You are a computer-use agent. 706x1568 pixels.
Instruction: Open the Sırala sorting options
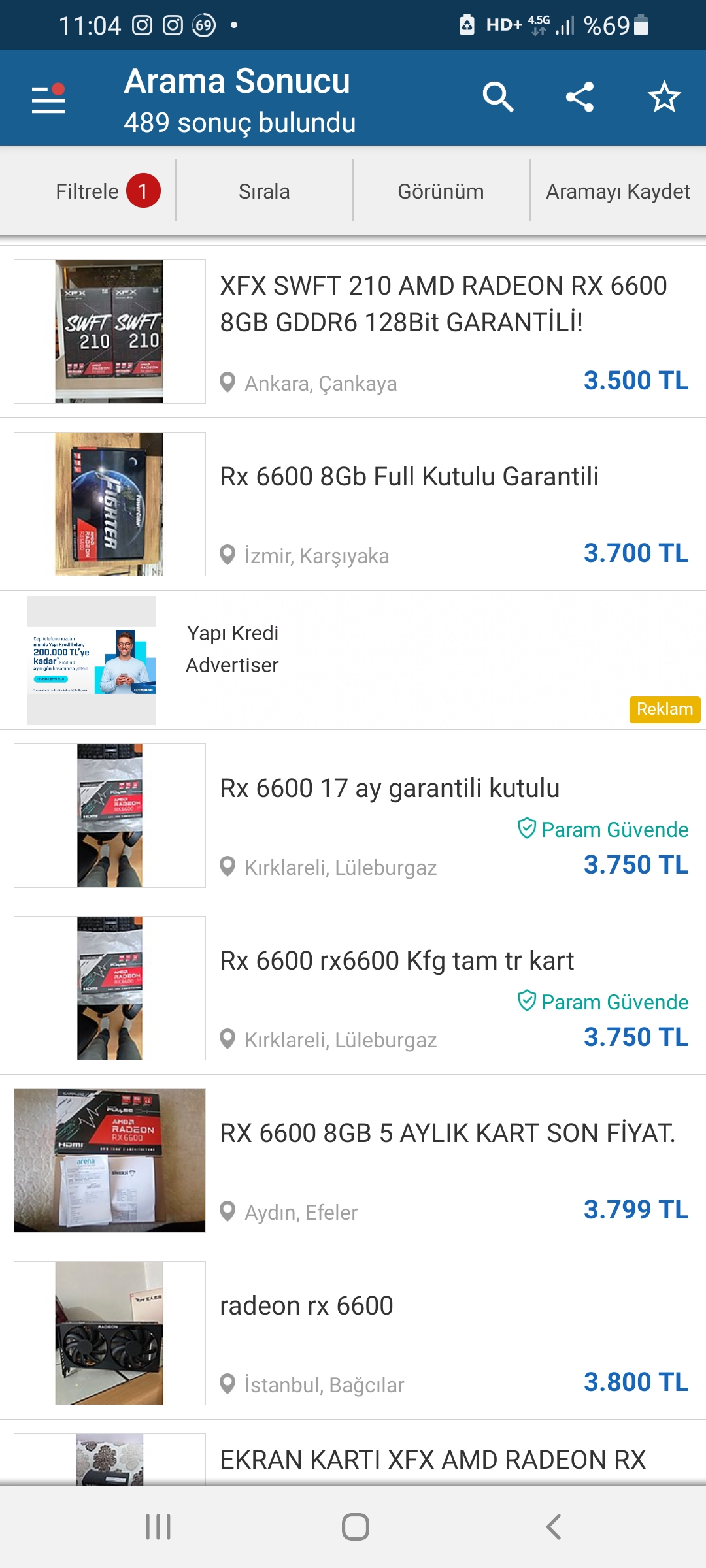point(264,191)
